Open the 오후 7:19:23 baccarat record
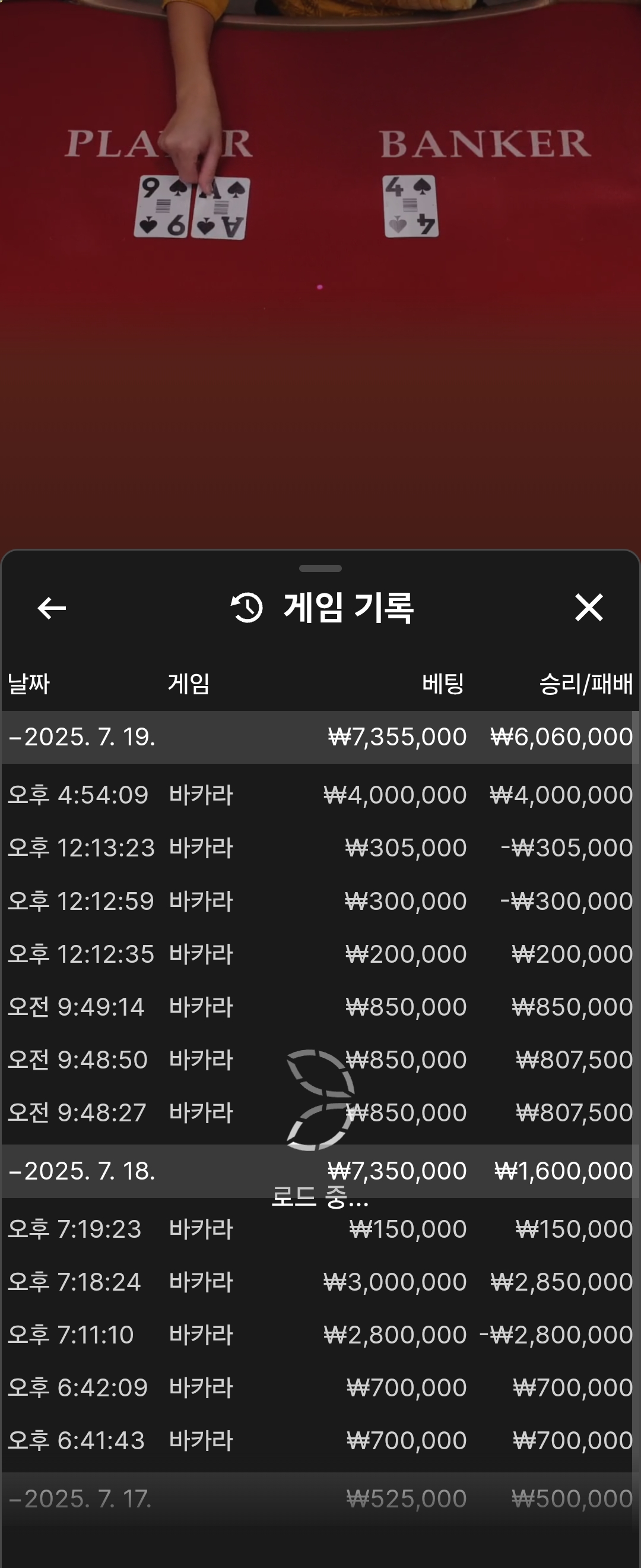Image resolution: width=641 pixels, height=1568 pixels. point(319,1229)
